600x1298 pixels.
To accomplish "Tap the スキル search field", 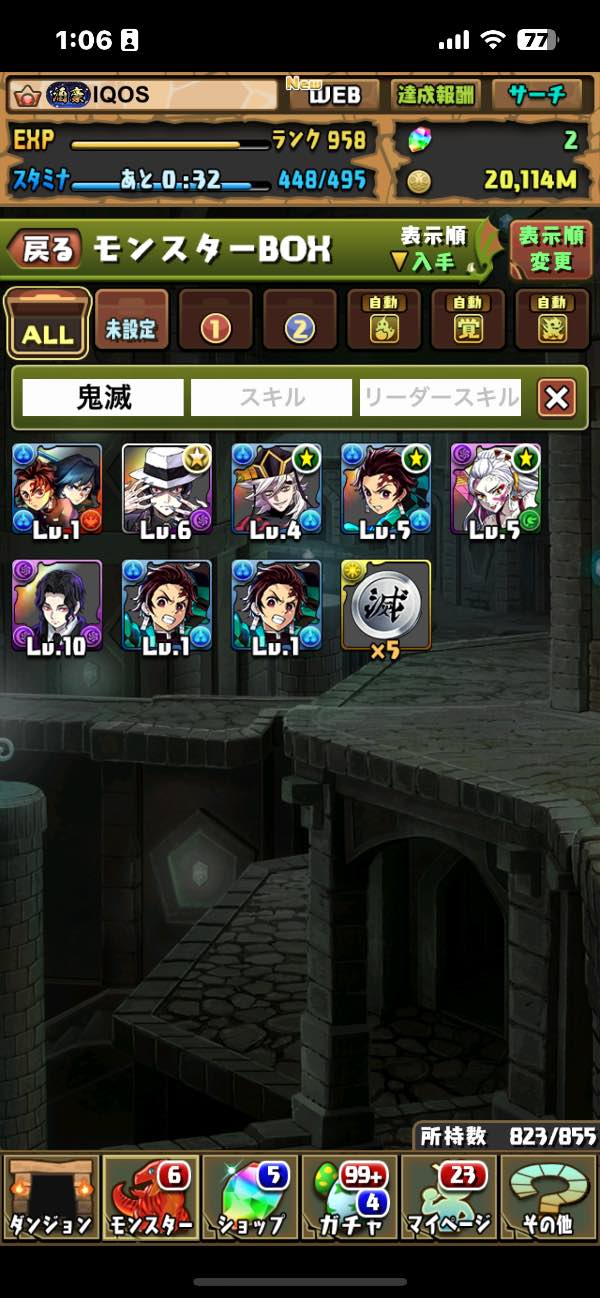I will pyautogui.click(x=272, y=398).
